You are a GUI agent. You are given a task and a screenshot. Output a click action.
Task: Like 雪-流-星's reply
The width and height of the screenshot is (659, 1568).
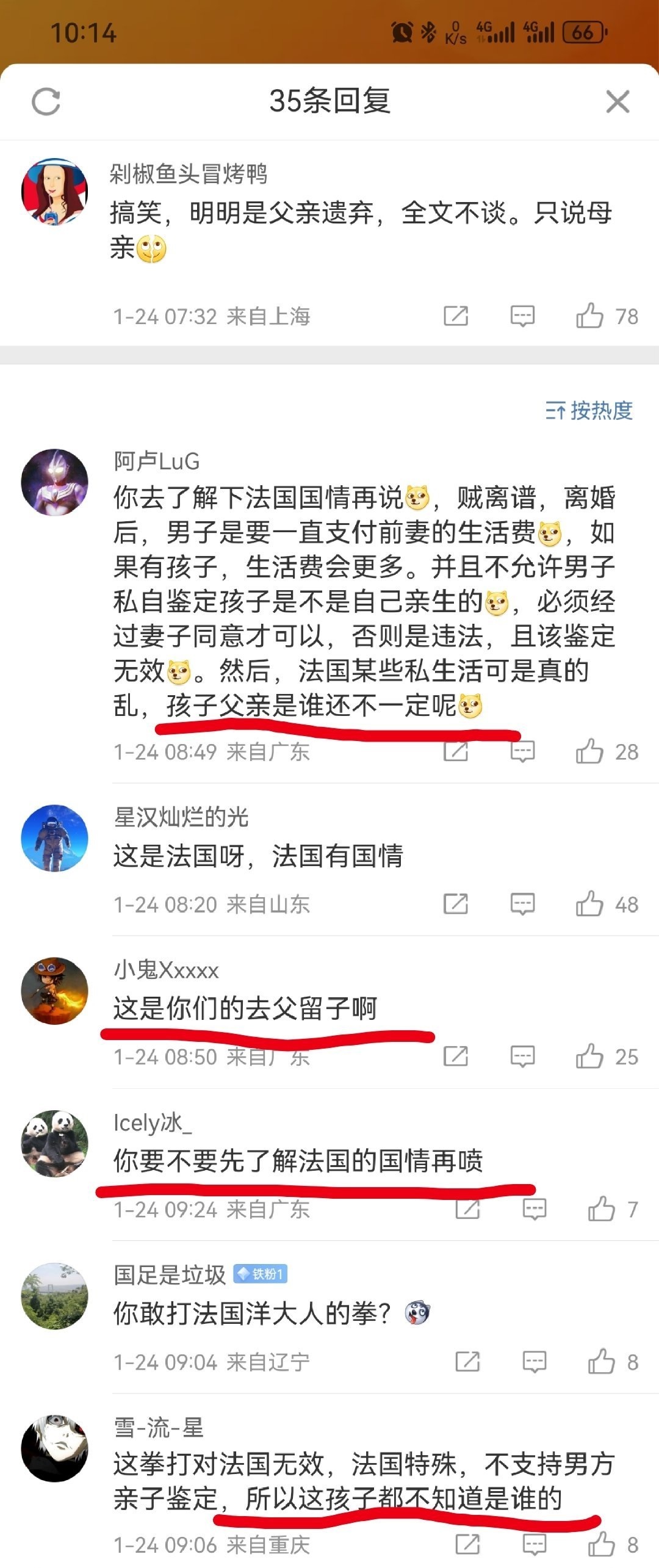click(602, 1545)
